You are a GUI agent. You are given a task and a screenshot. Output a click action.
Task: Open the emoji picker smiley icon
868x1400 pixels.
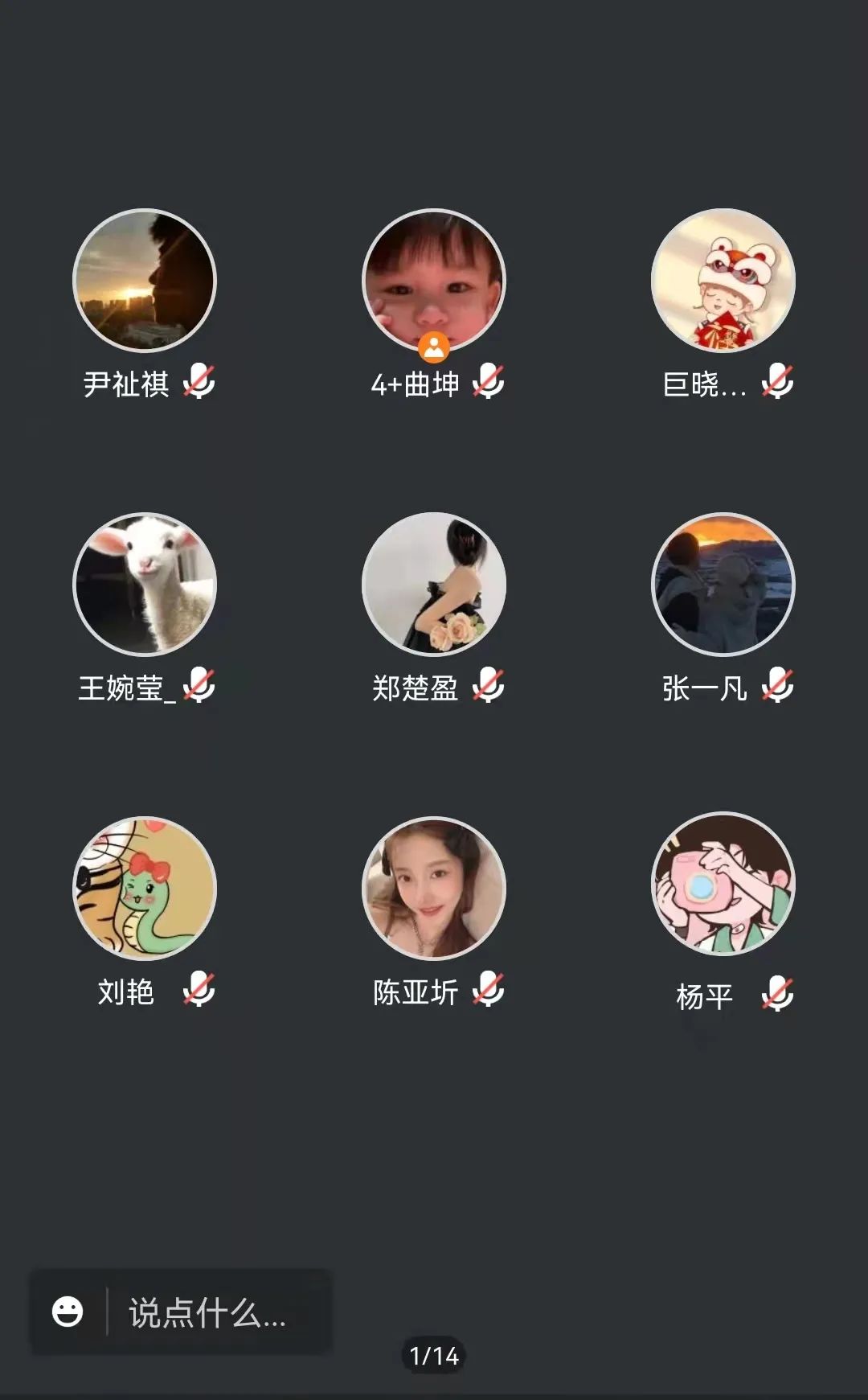pyautogui.click(x=68, y=1312)
